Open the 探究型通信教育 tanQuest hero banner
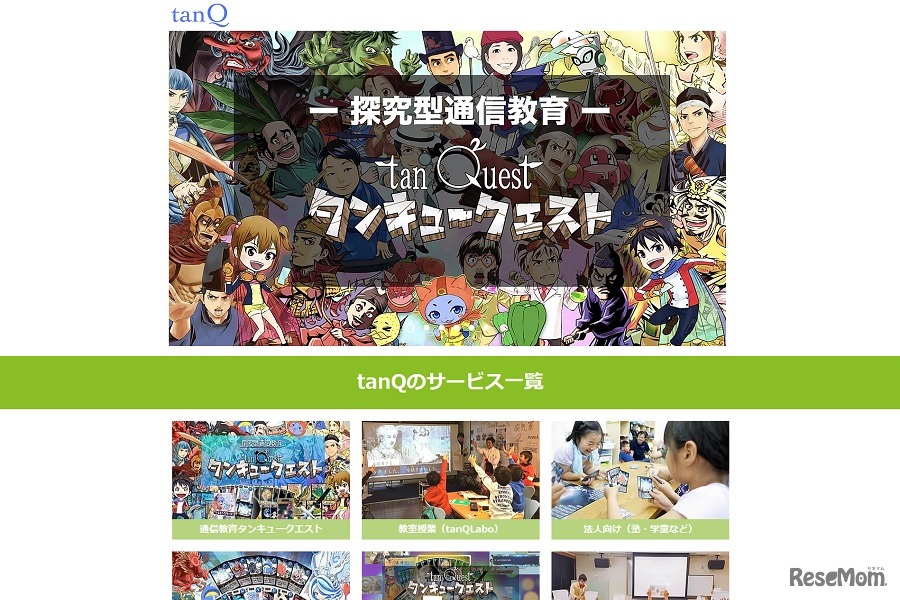This screenshot has height=600, width=900. click(447, 188)
